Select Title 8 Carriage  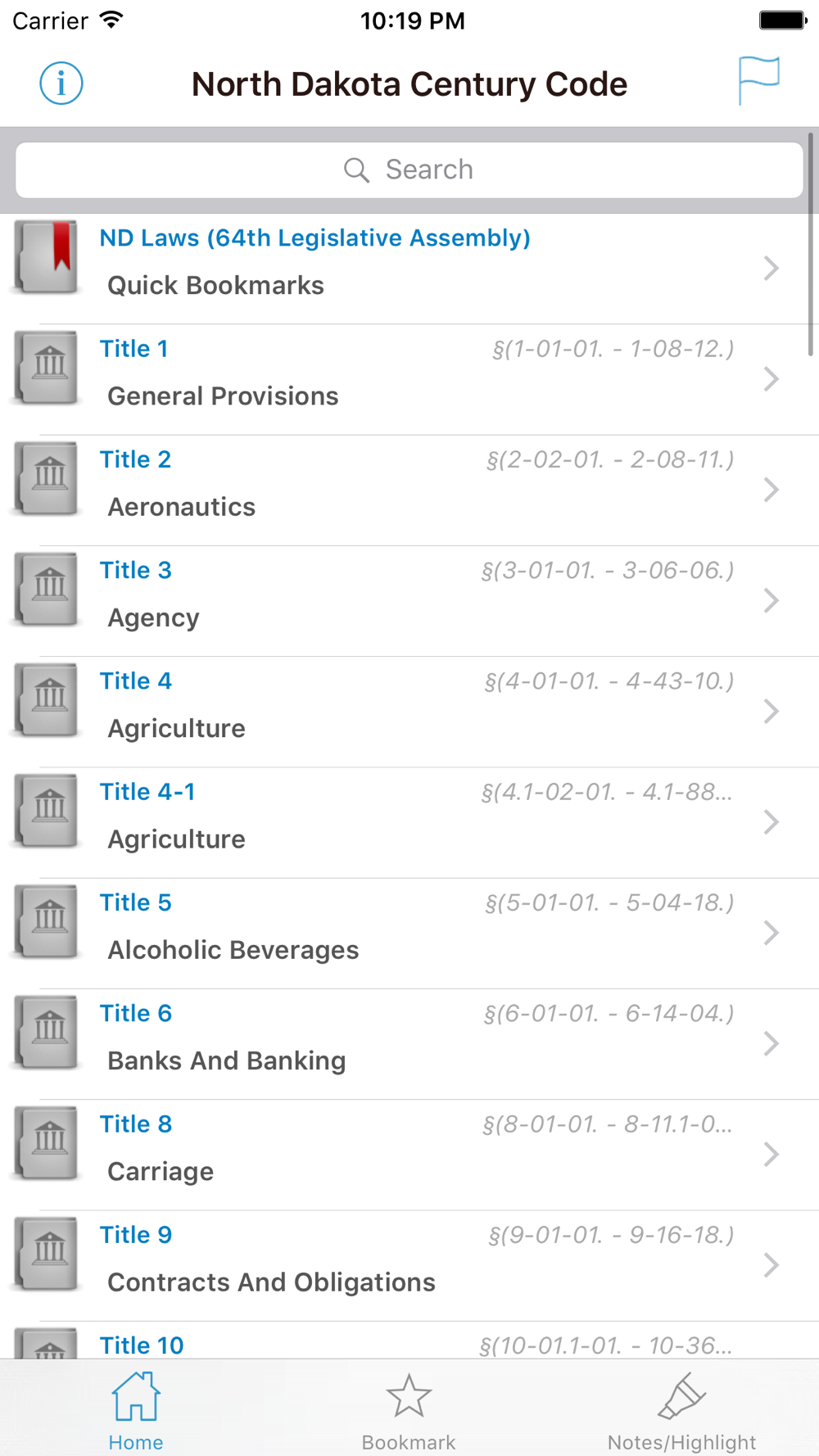(x=409, y=1154)
